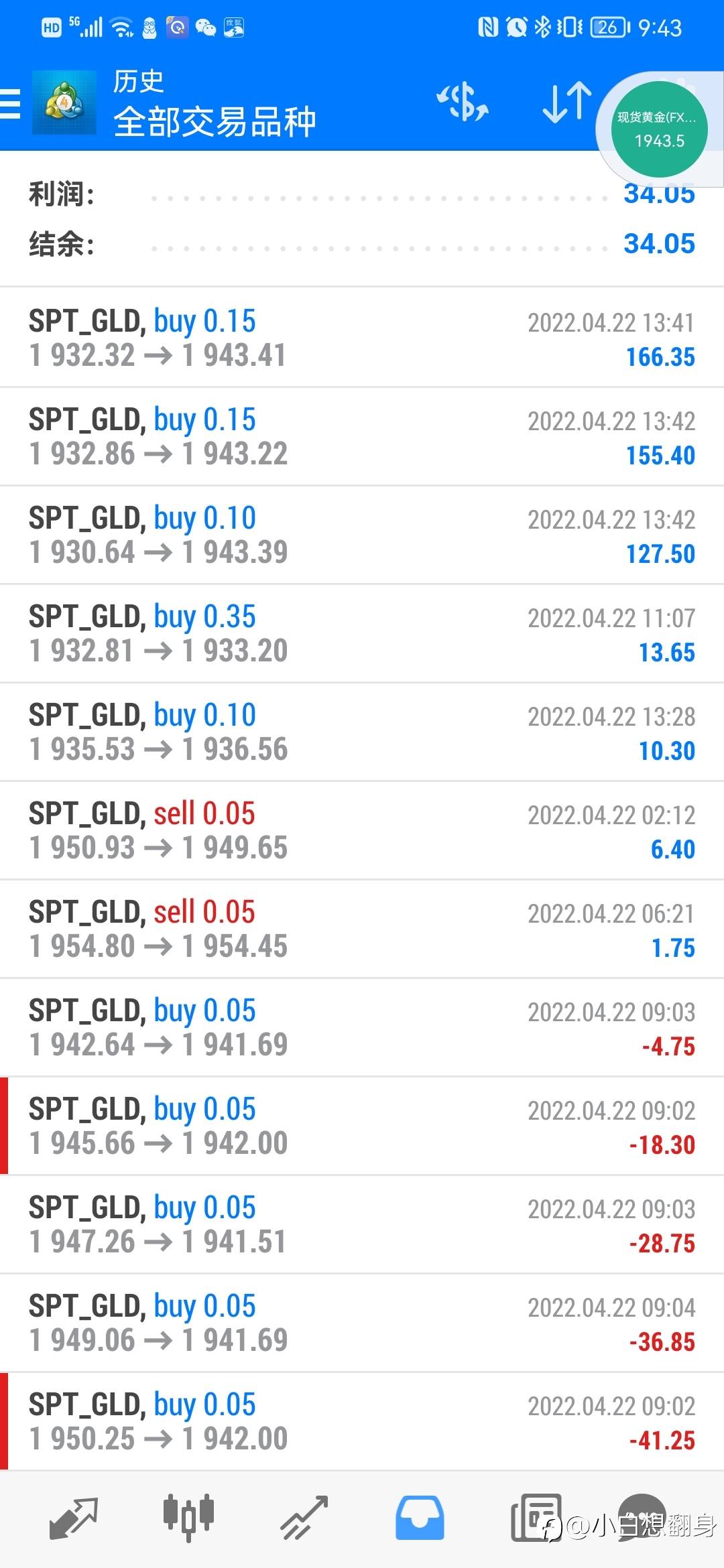The image size is (724, 1568).
Task: Expand the buy trade with loss -18.30
Action: click(x=362, y=1126)
